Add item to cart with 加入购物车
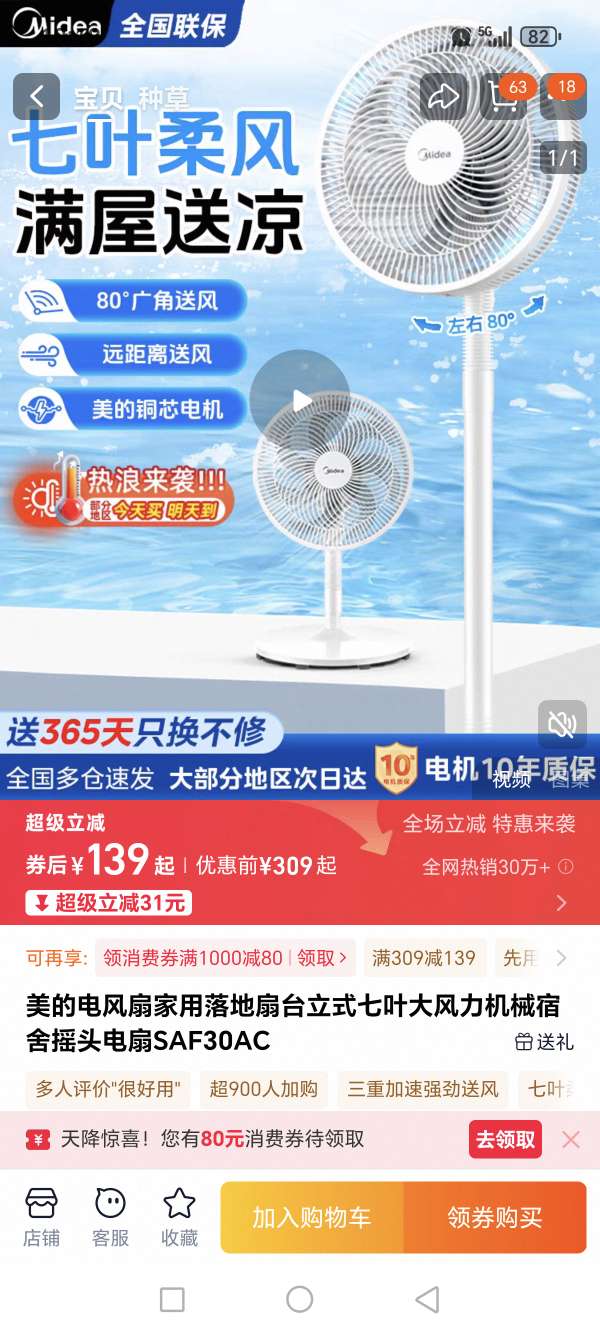 [312, 1217]
